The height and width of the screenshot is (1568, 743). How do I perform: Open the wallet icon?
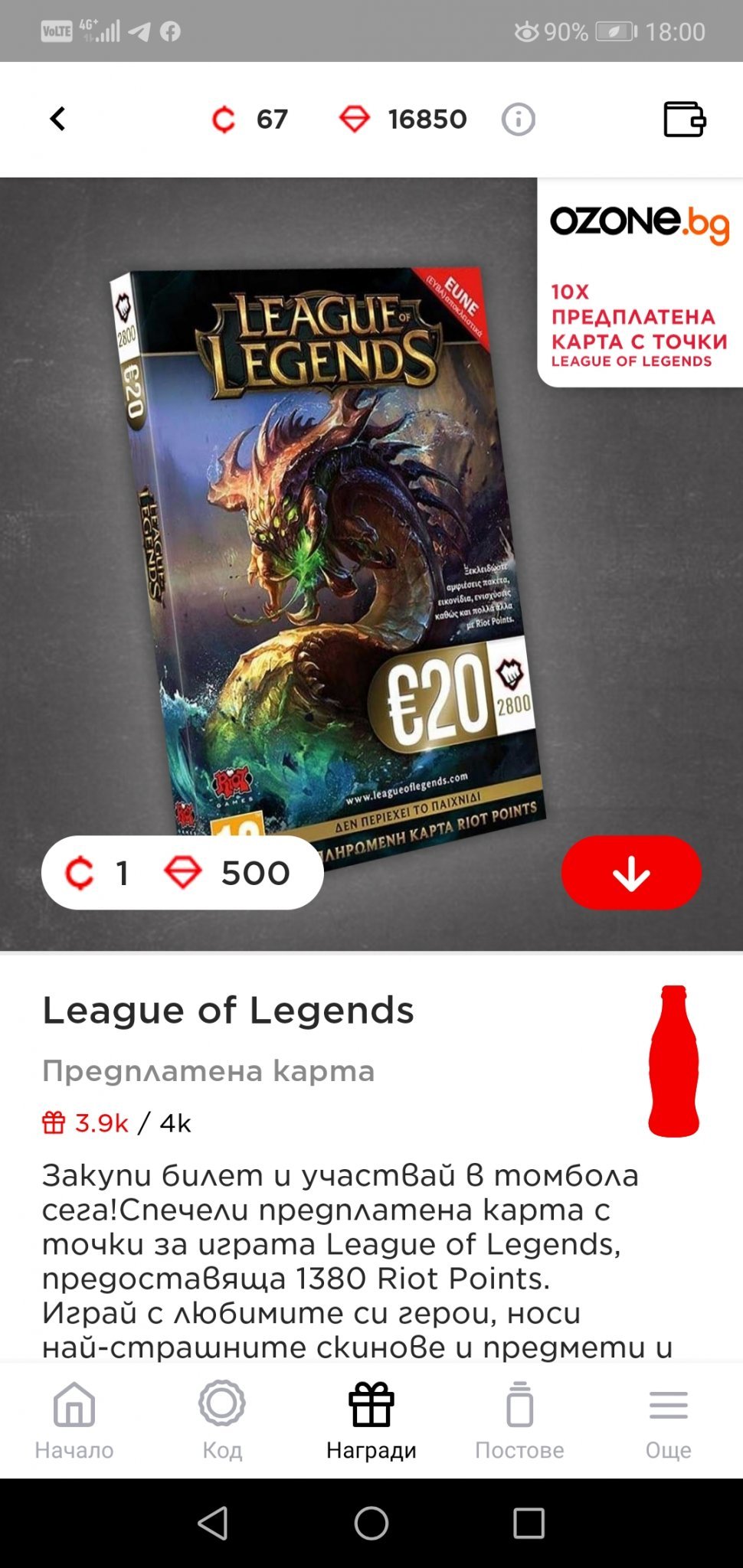[x=684, y=119]
